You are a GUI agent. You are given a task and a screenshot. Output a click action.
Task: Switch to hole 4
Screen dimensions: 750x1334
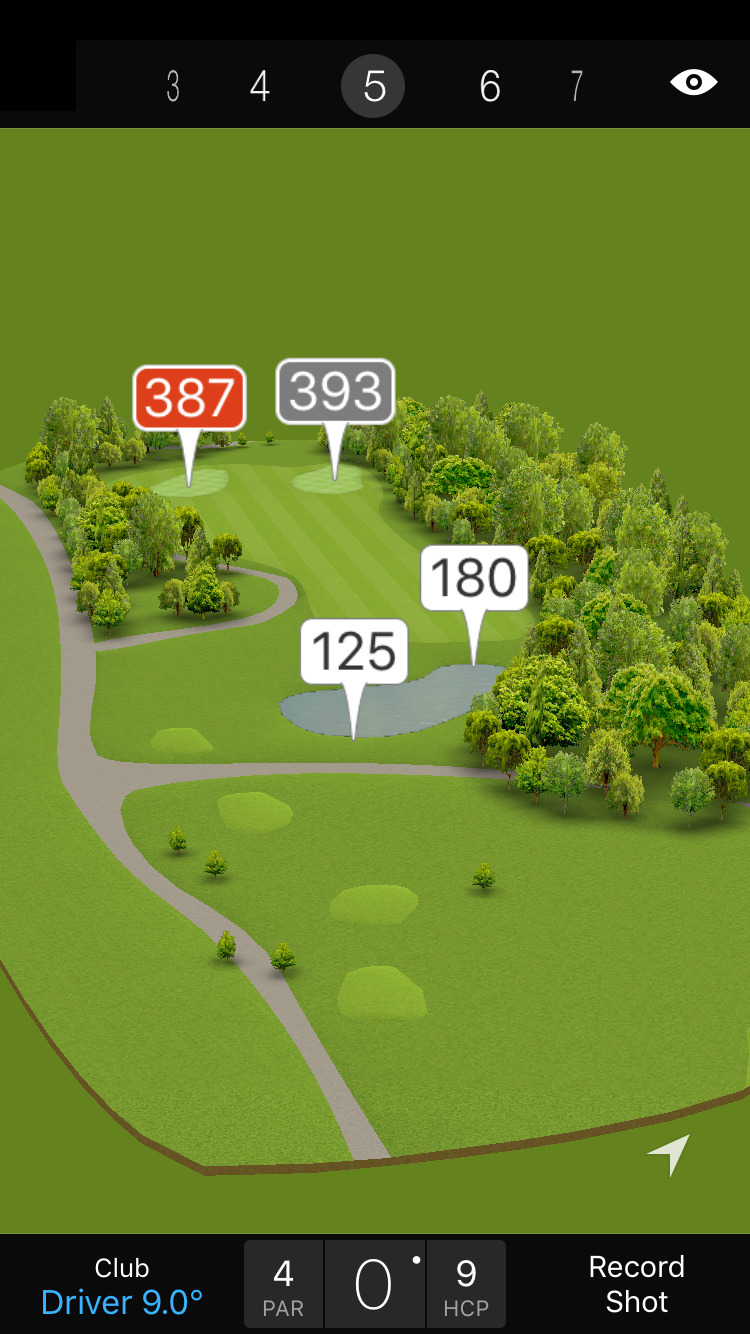[x=260, y=87]
